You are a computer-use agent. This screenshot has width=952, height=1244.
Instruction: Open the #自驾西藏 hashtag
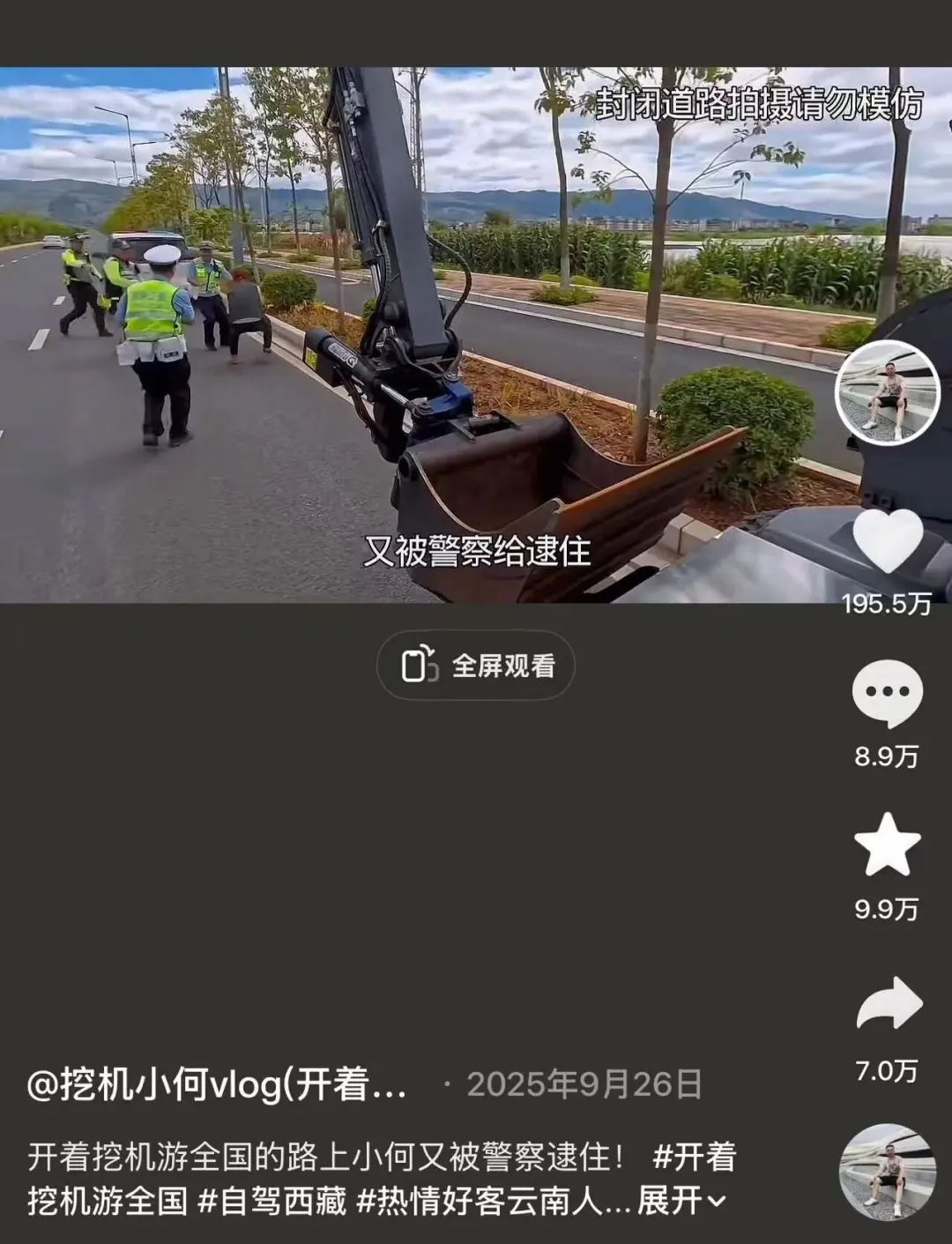point(272,1201)
